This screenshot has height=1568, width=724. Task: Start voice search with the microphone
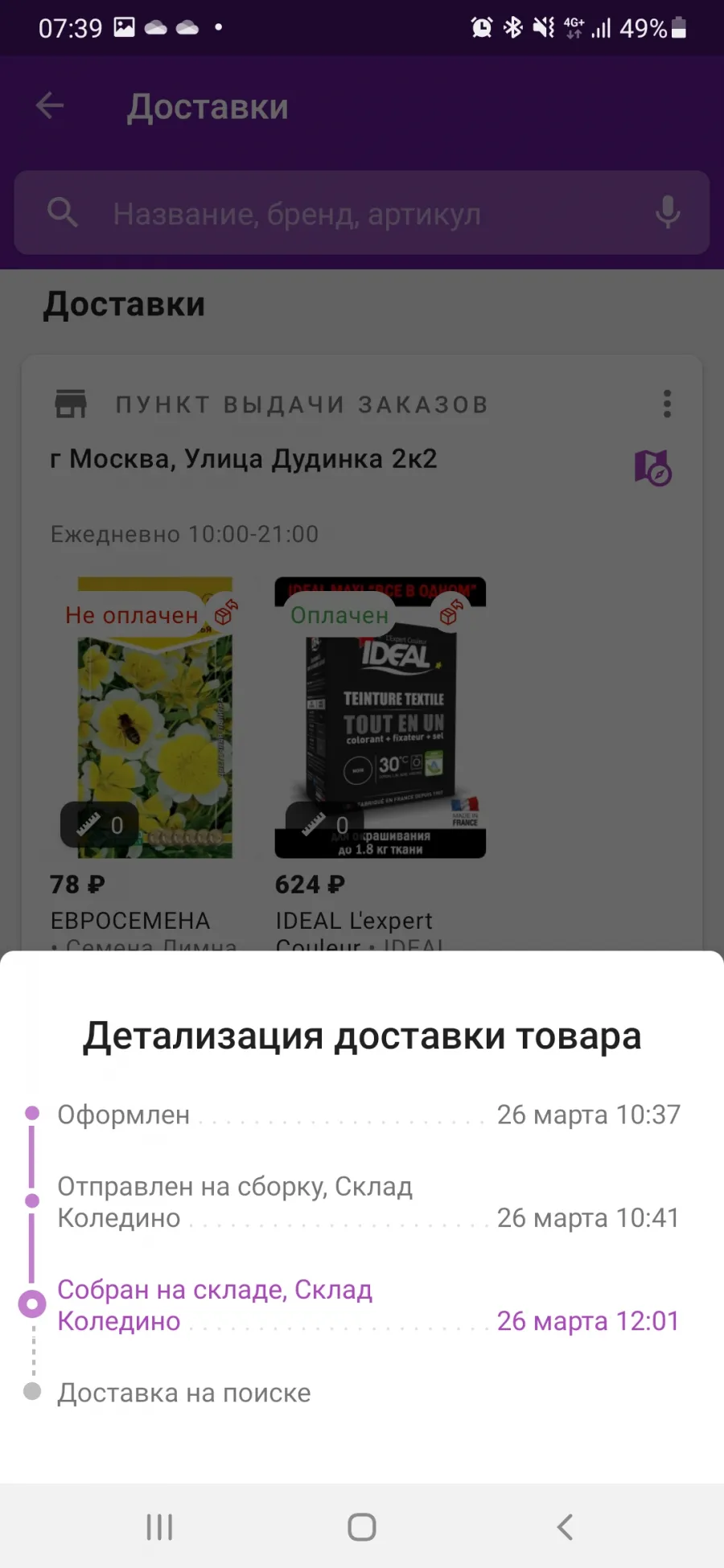tap(667, 213)
